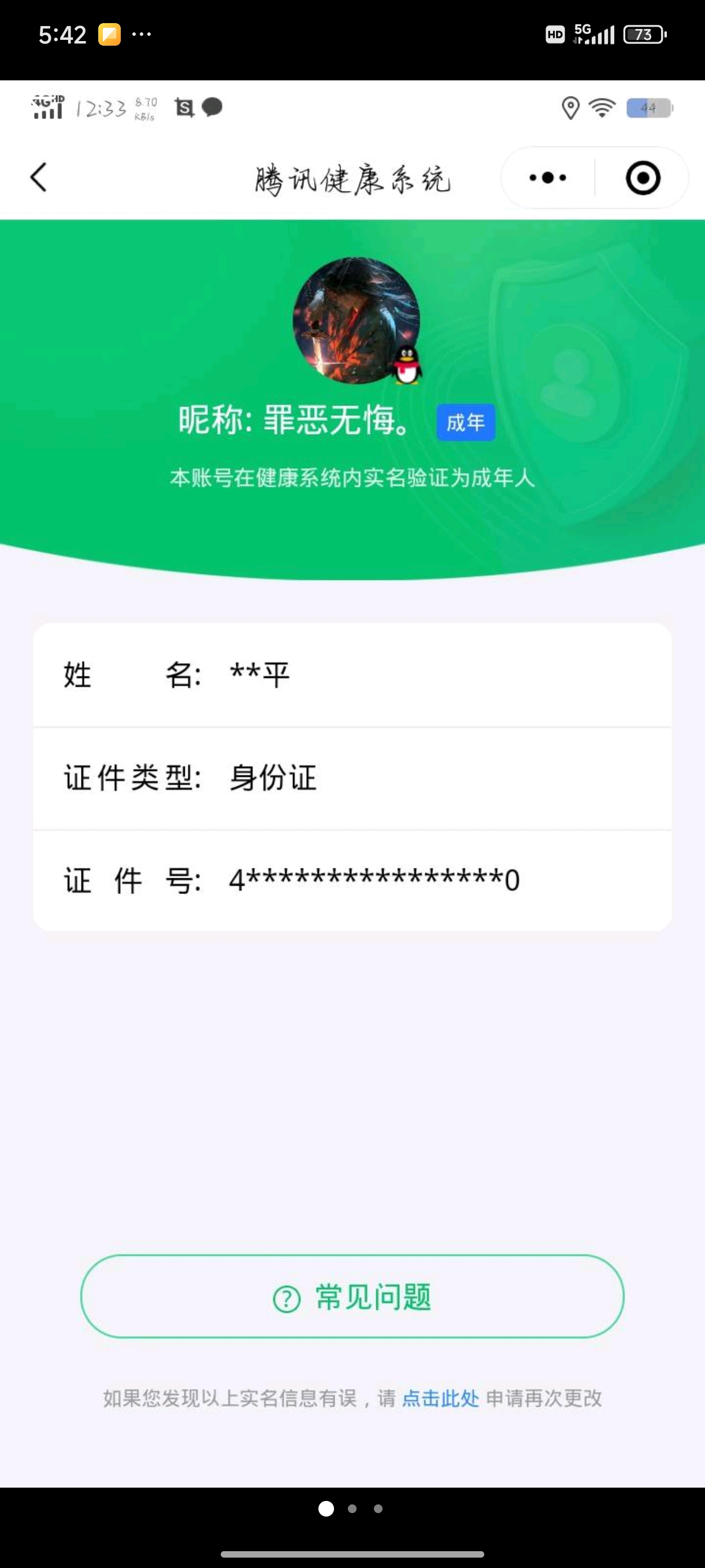Click the 5G signal indicator
Image resolution: width=705 pixels, height=1568 pixels.
tap(593, 34)
